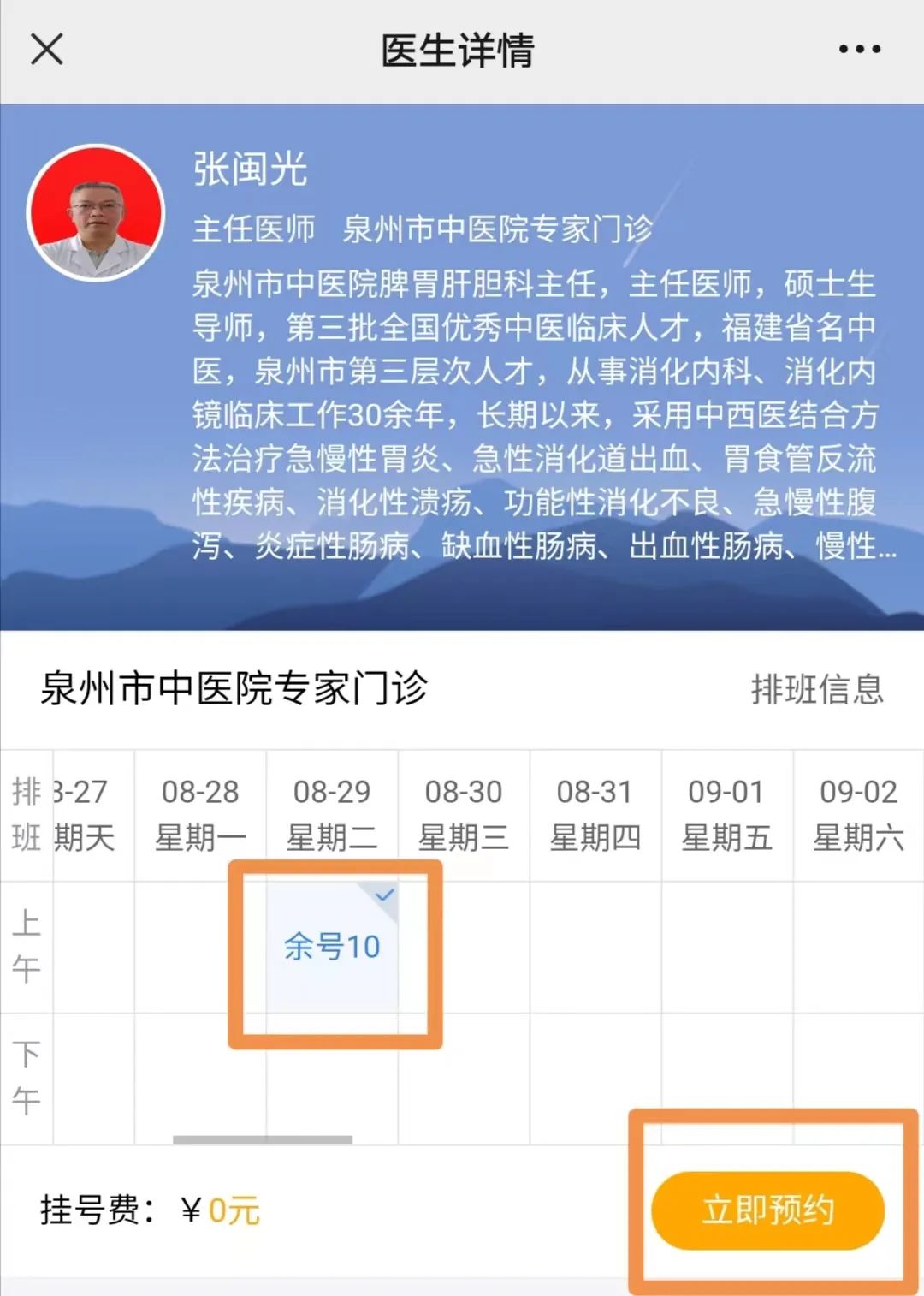Select the 余号10 morning slot on 08-29
Viewport: 924px width, 1296px height.
pyautogui.click(x=332, y=947)
